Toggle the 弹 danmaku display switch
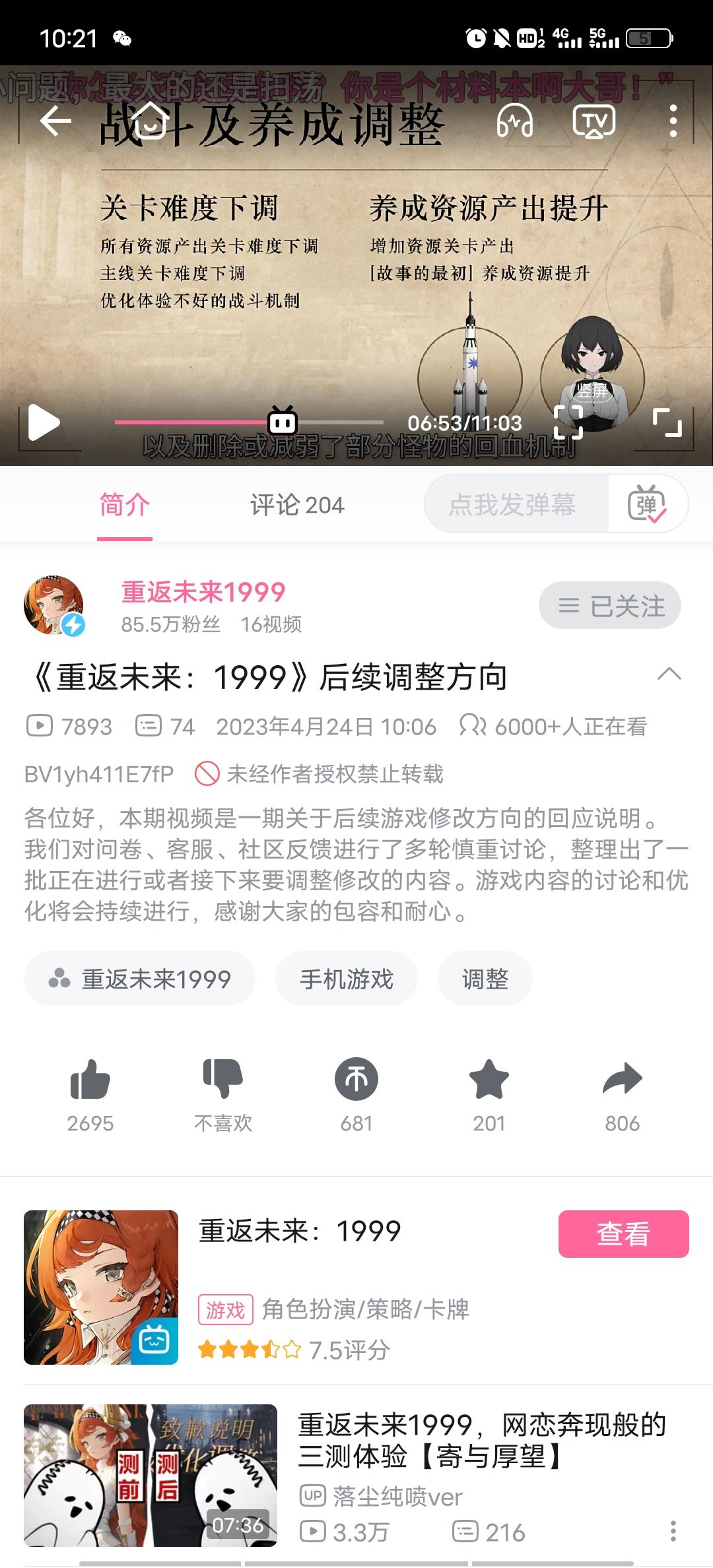This screenshot has width=713, height=1568. pyautogui.click(x=647, y=504)
